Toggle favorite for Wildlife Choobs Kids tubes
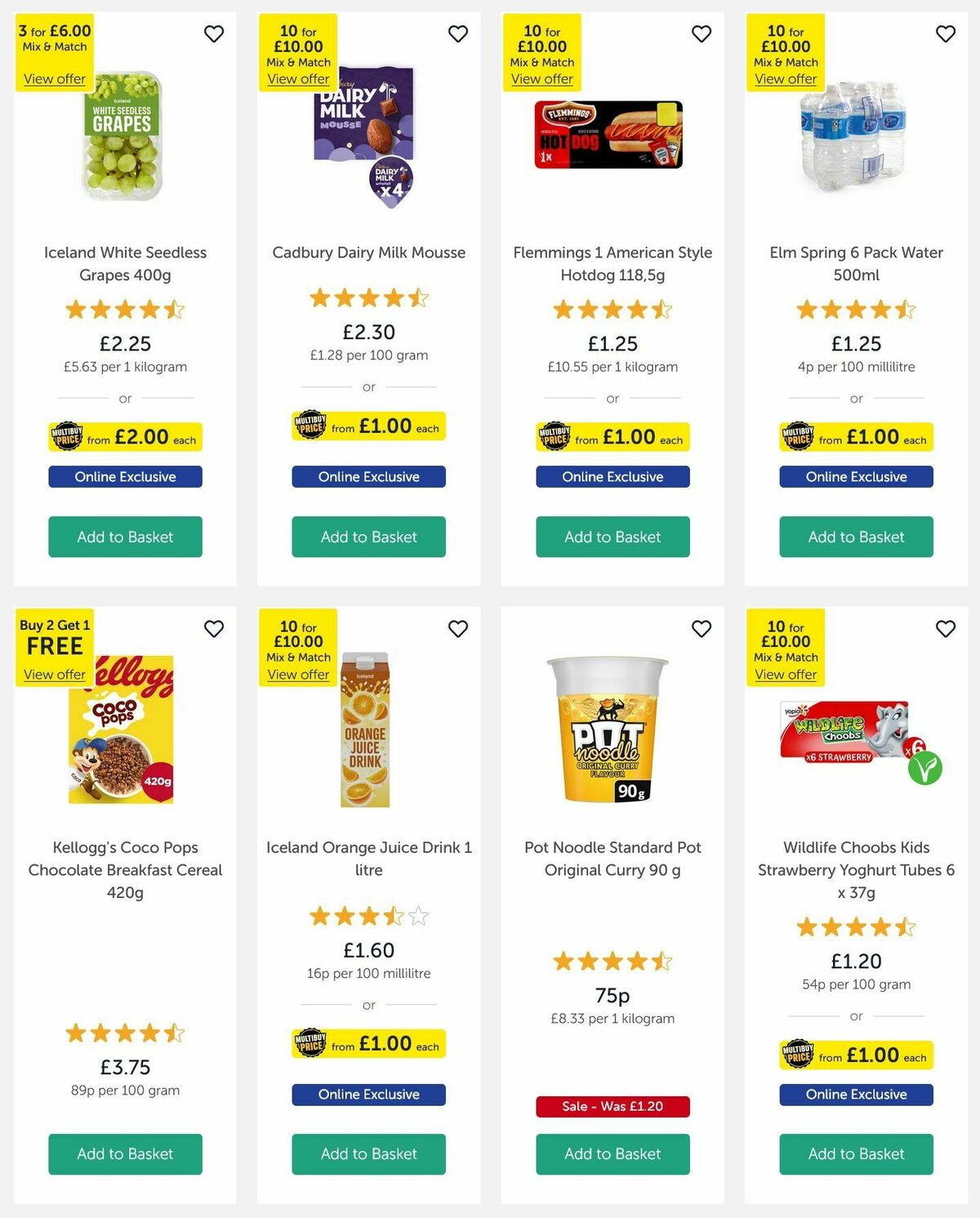Screen dimensions: 980x1218 tap(945, 629)
